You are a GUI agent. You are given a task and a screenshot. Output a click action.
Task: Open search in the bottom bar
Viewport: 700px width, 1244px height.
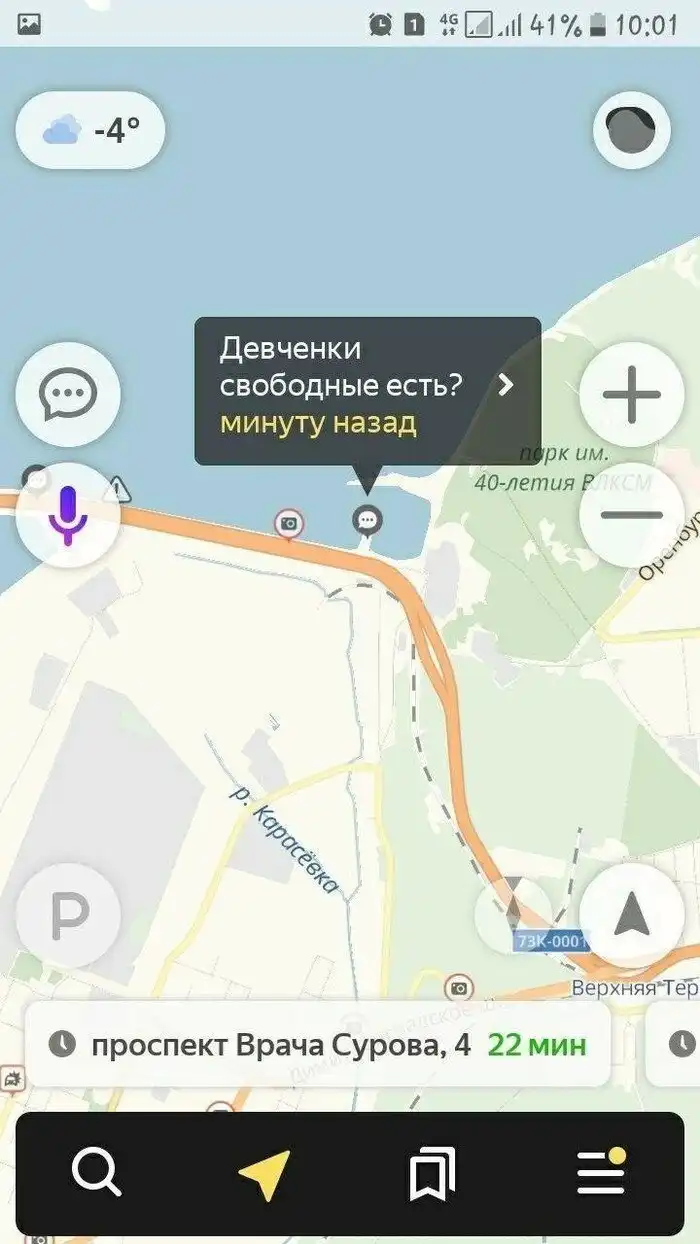pos(97,1173)
